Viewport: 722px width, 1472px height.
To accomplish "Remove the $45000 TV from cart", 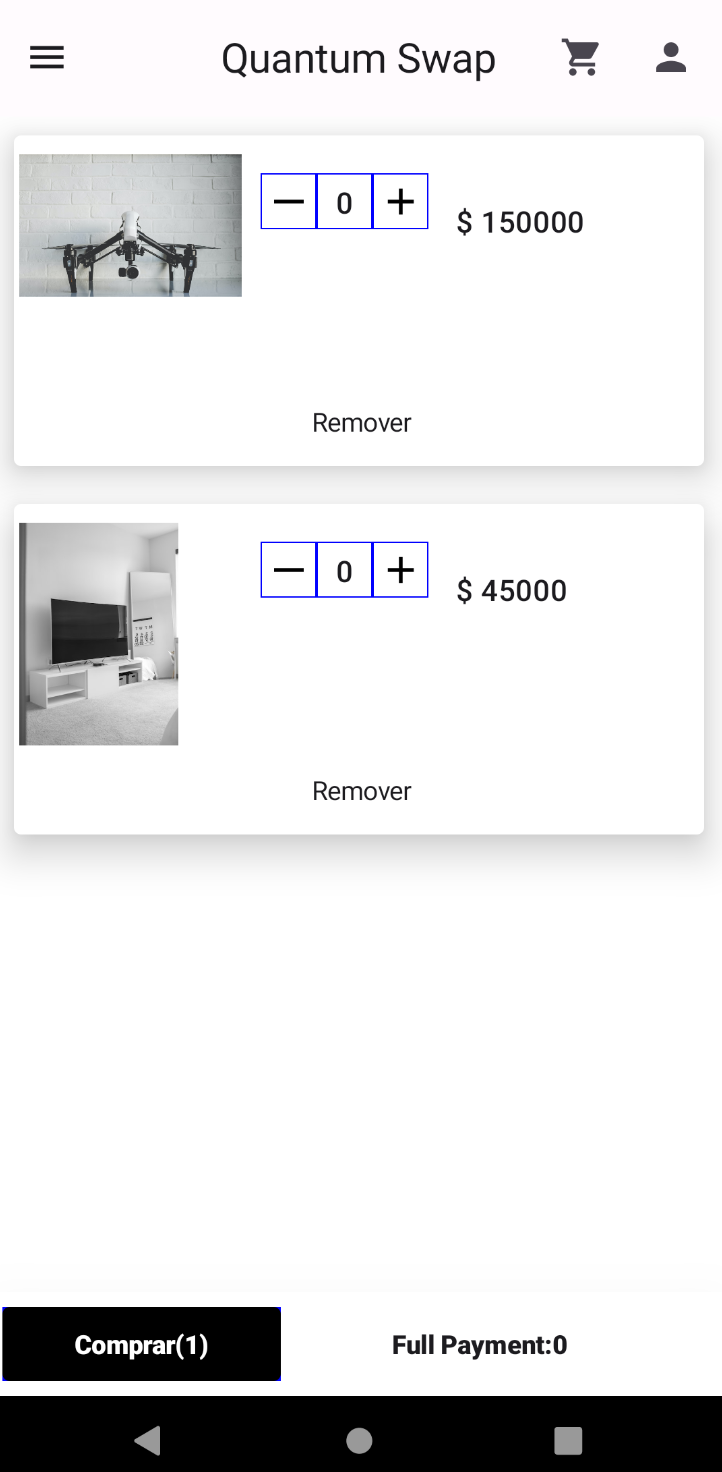I will [361, 791].
